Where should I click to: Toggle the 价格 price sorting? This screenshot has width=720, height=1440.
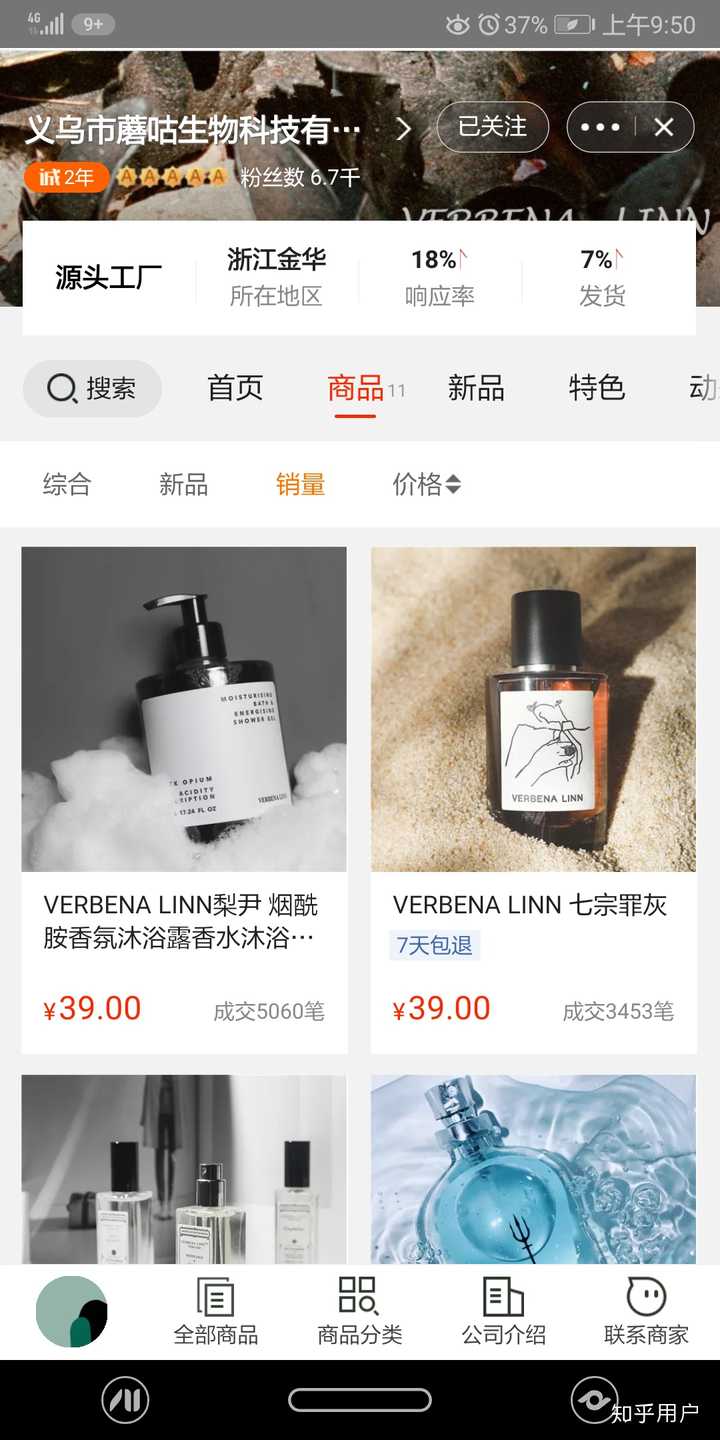pyautogui.click(x=426, y=485)
